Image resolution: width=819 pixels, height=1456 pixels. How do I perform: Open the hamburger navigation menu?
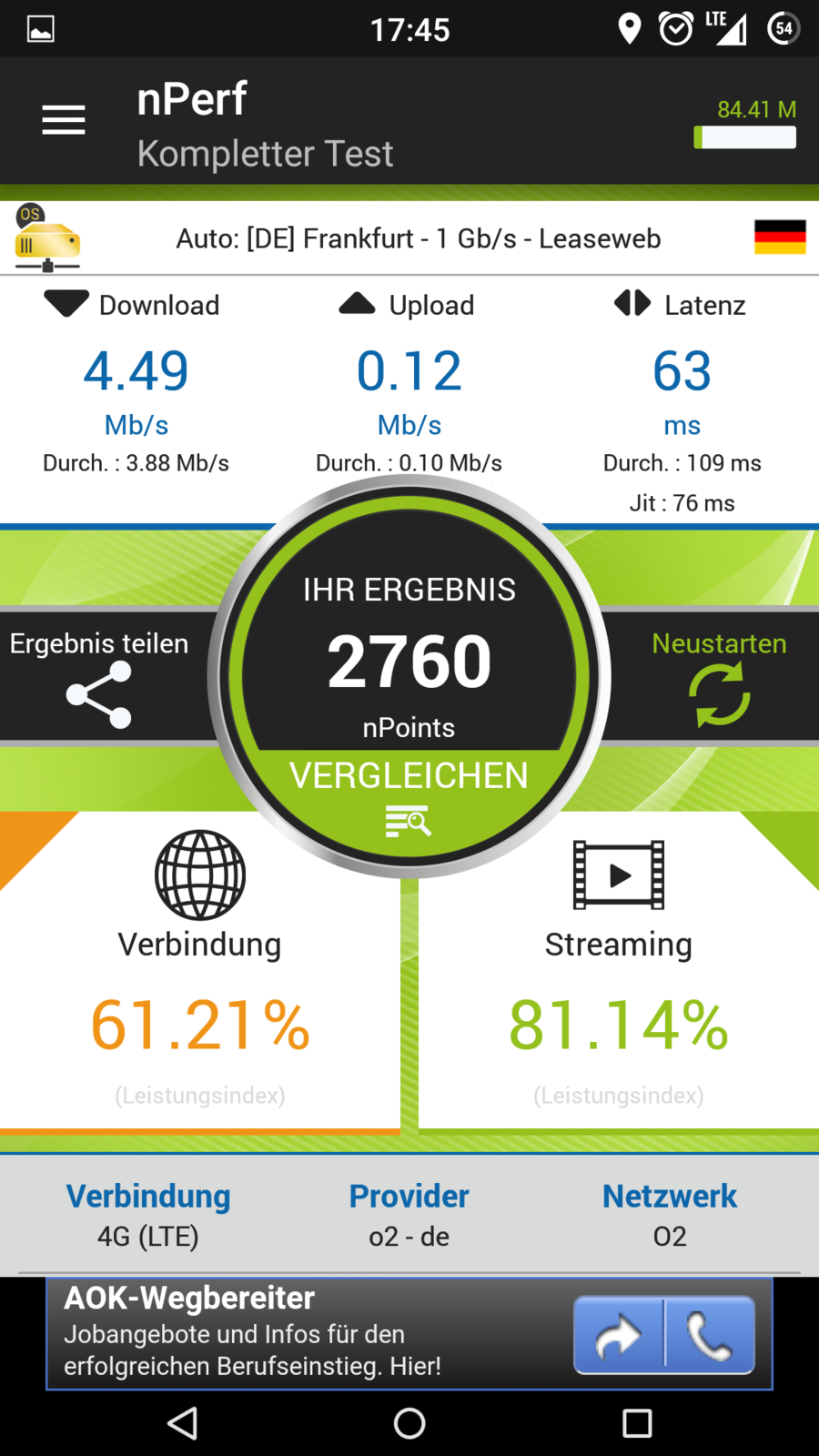[x=64, y=120]
